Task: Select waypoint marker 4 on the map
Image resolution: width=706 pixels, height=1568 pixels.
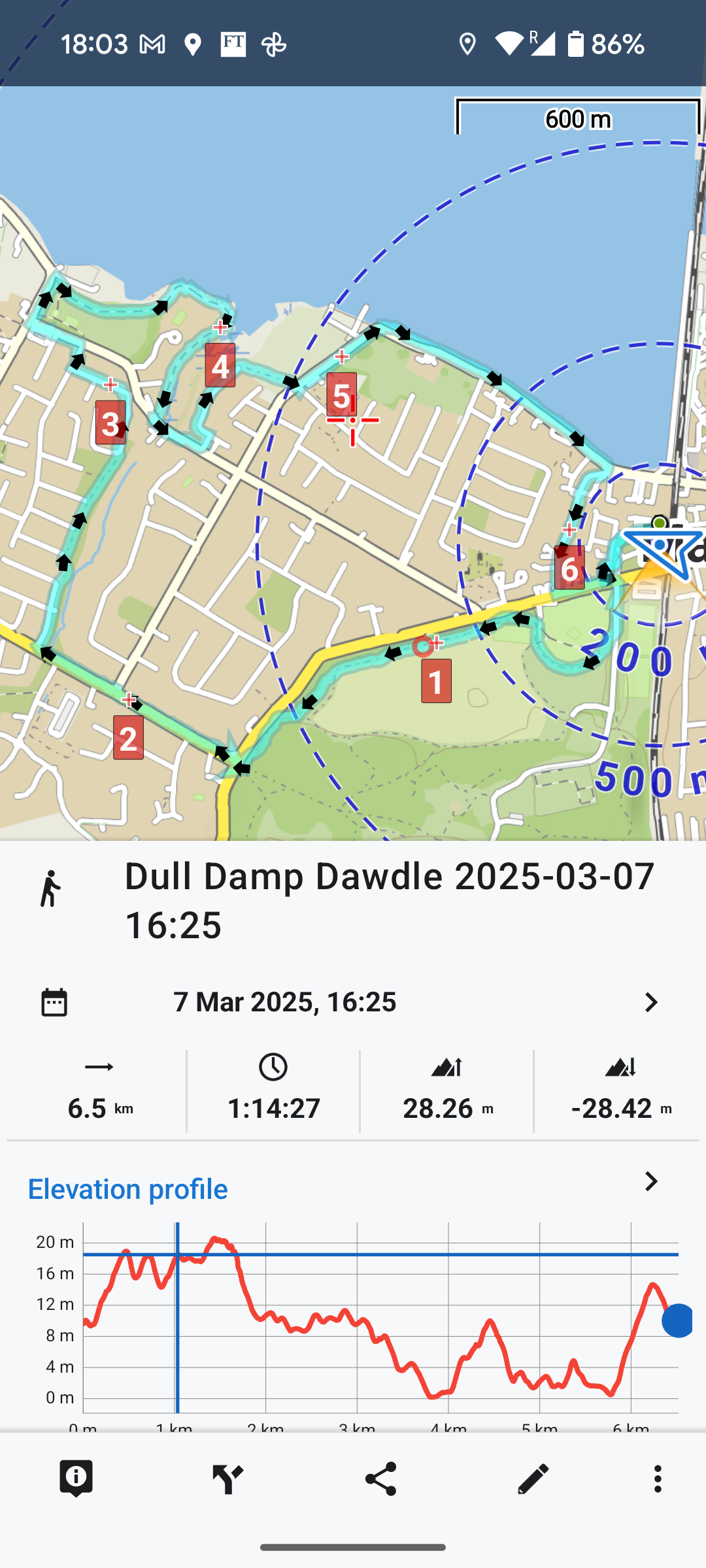Action: pos(220,365)
